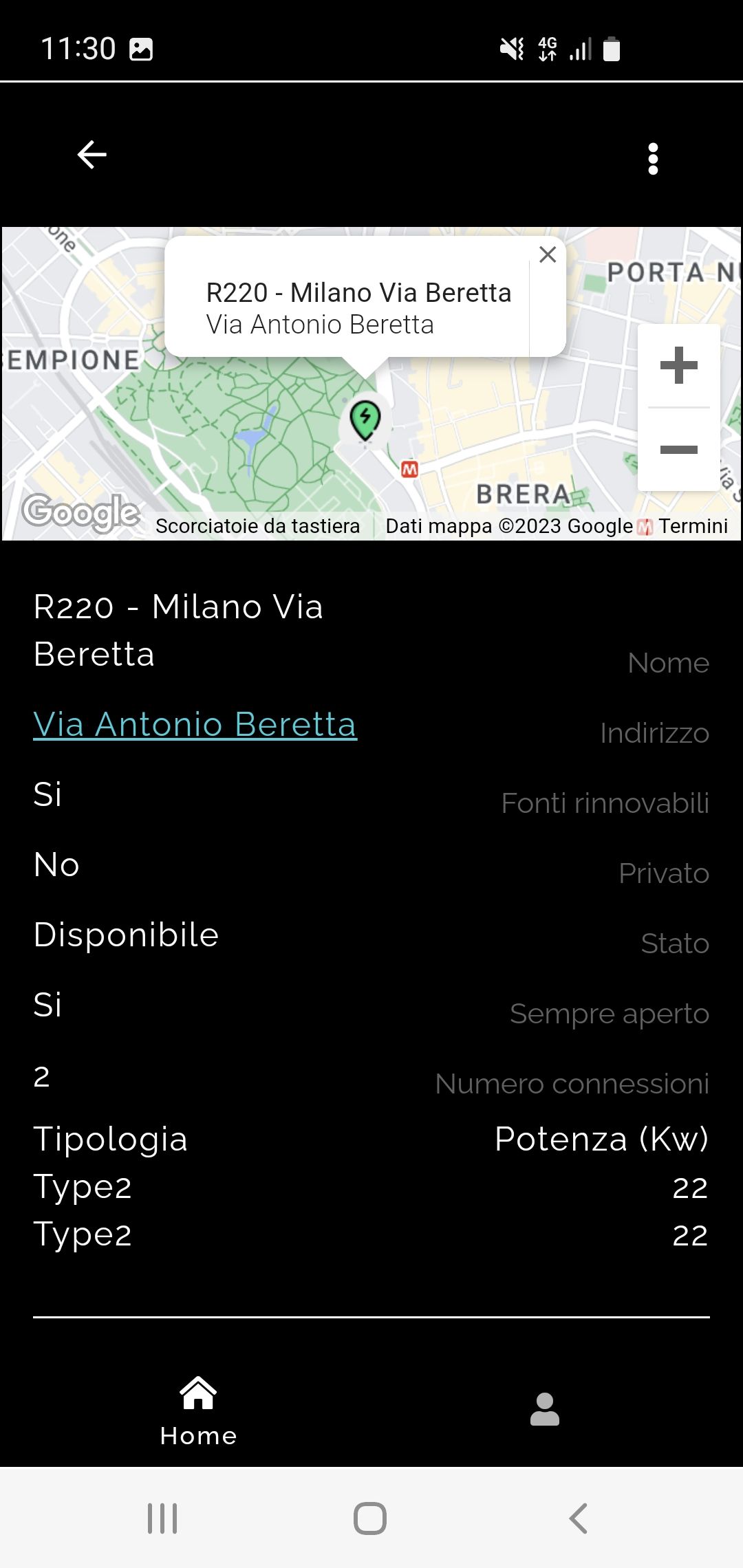
Task: Tap the green charging station marker
Action: pos(365,418)
